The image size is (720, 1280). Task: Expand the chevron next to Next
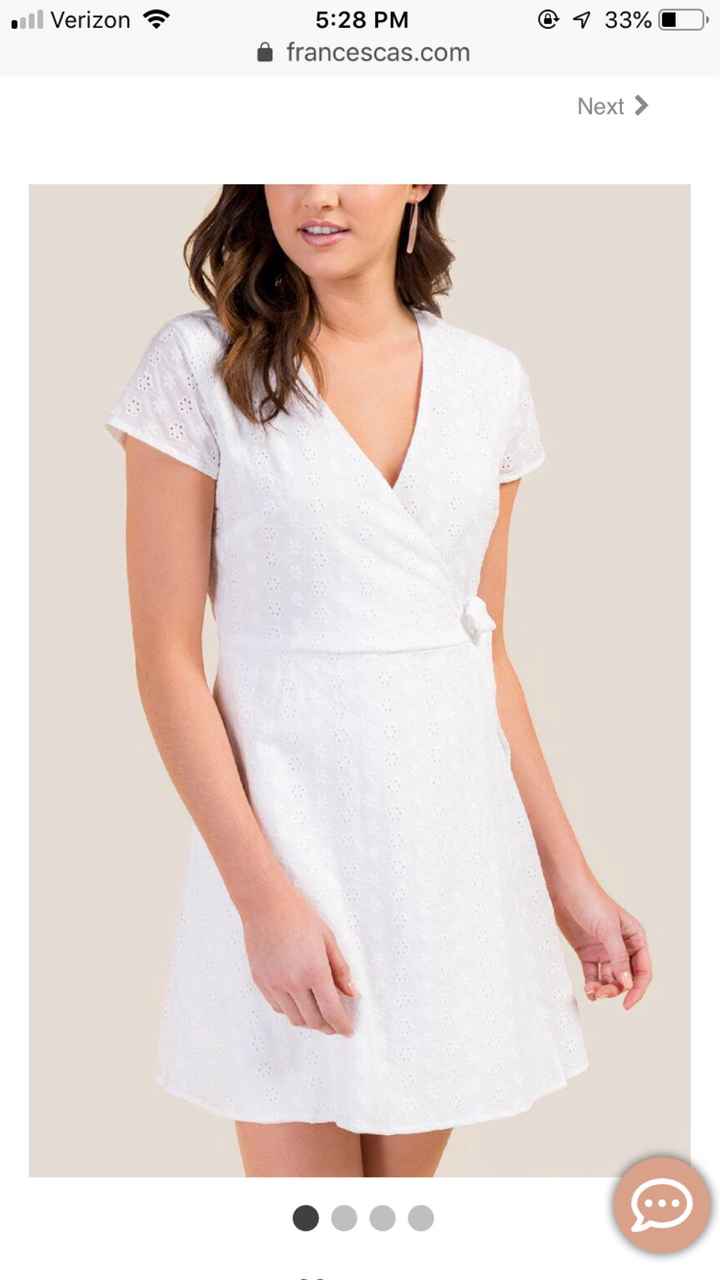click(x=641, y=105)
